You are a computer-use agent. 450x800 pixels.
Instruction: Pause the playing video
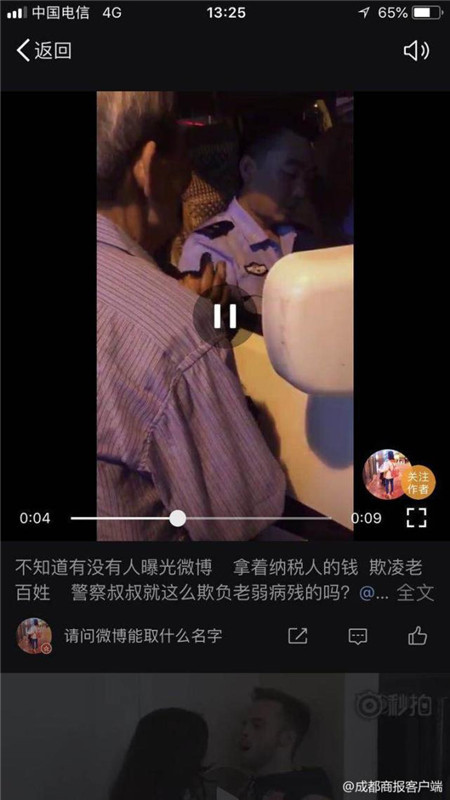(x=225, y=316)
